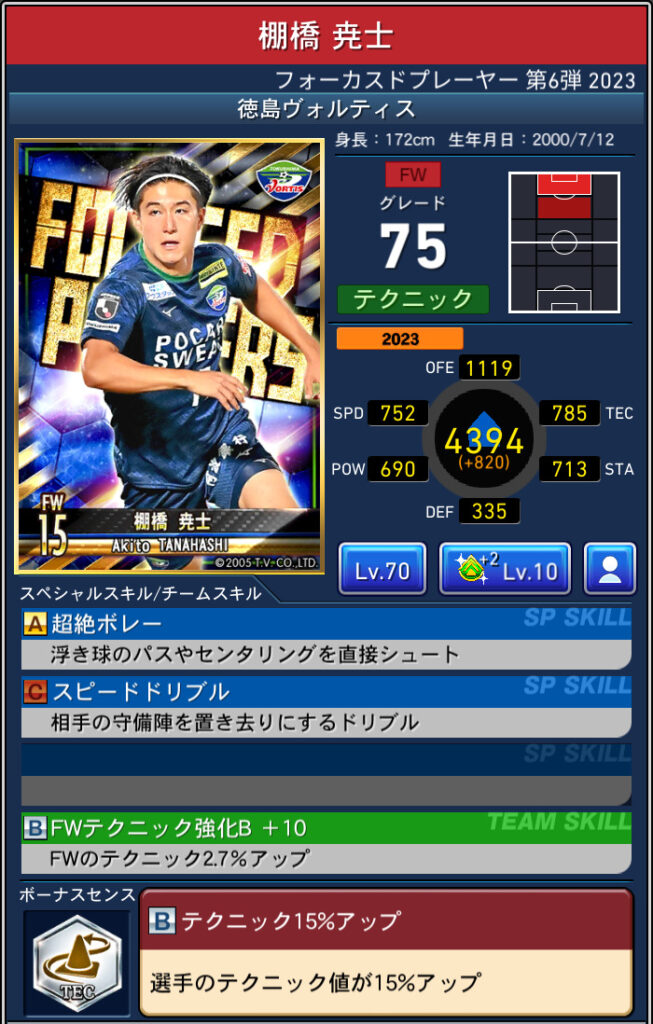The width and height of the screenshot is (653, 1024).
Task: View the スピードドリブル skill details
Action: click(325, 706)
